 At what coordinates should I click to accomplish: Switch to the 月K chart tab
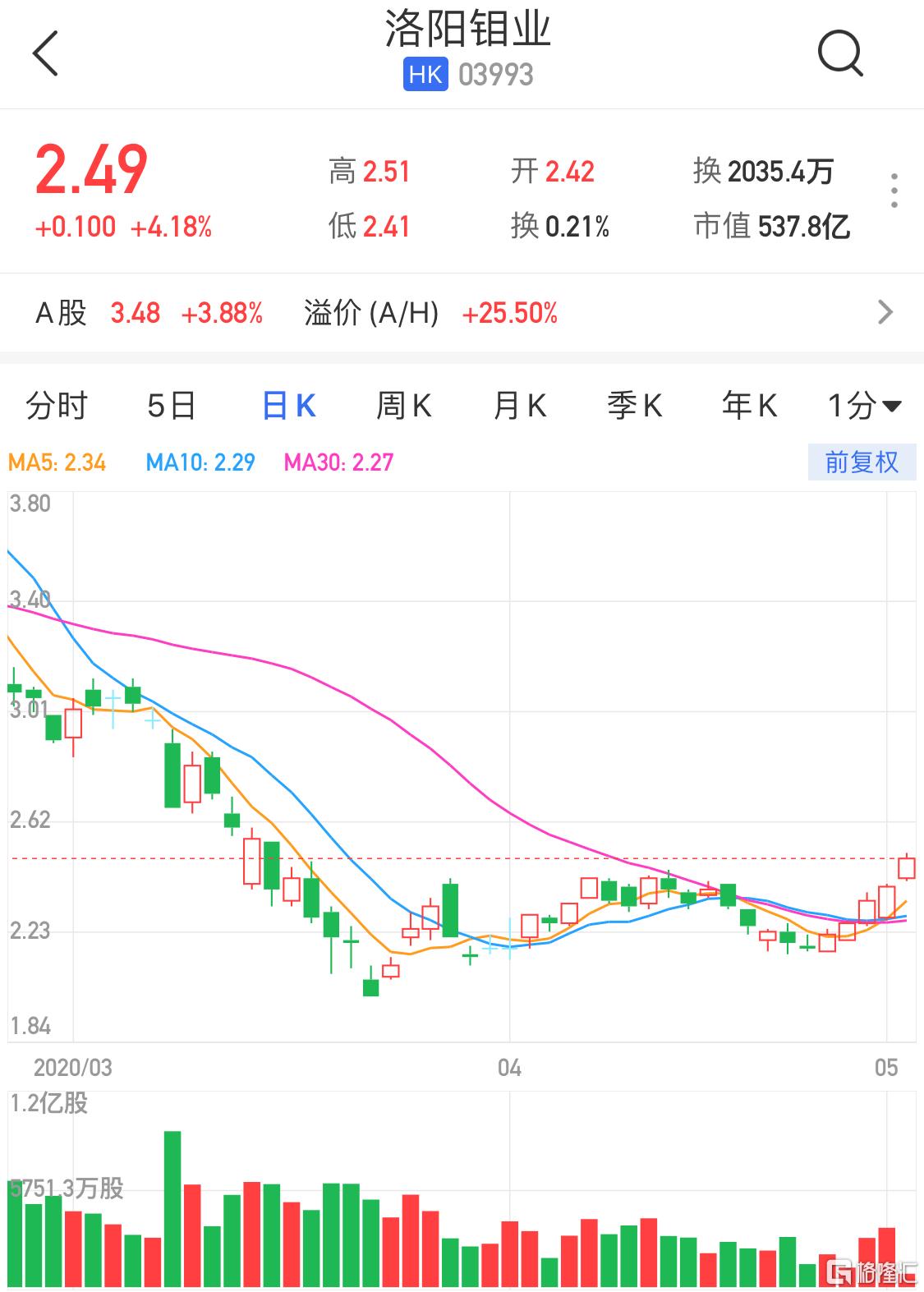point(519,406)
